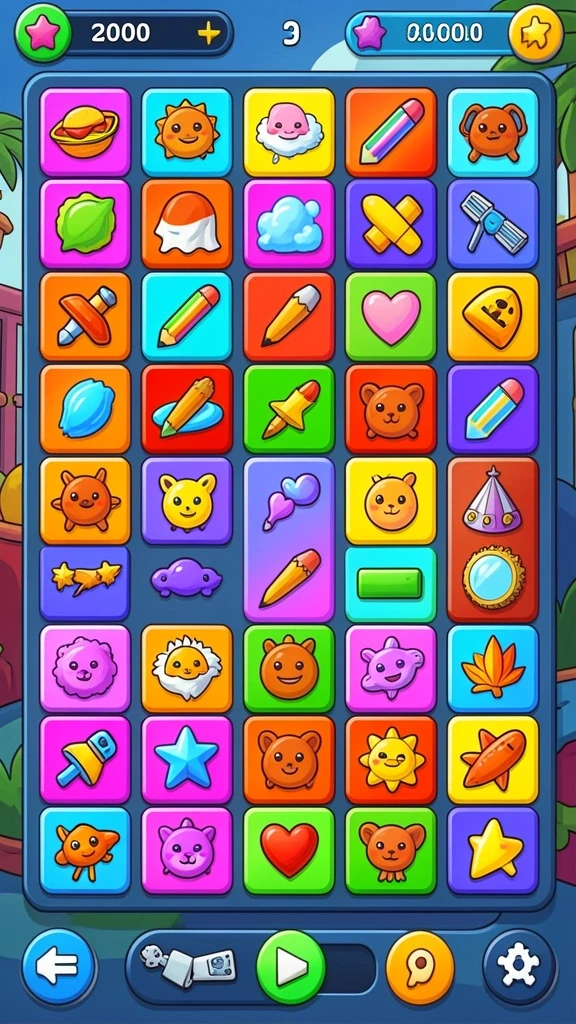The width and height of the screenshot is (576, 1024).
Task: Tap the yellow star button at top right
Action: [536, 33]
